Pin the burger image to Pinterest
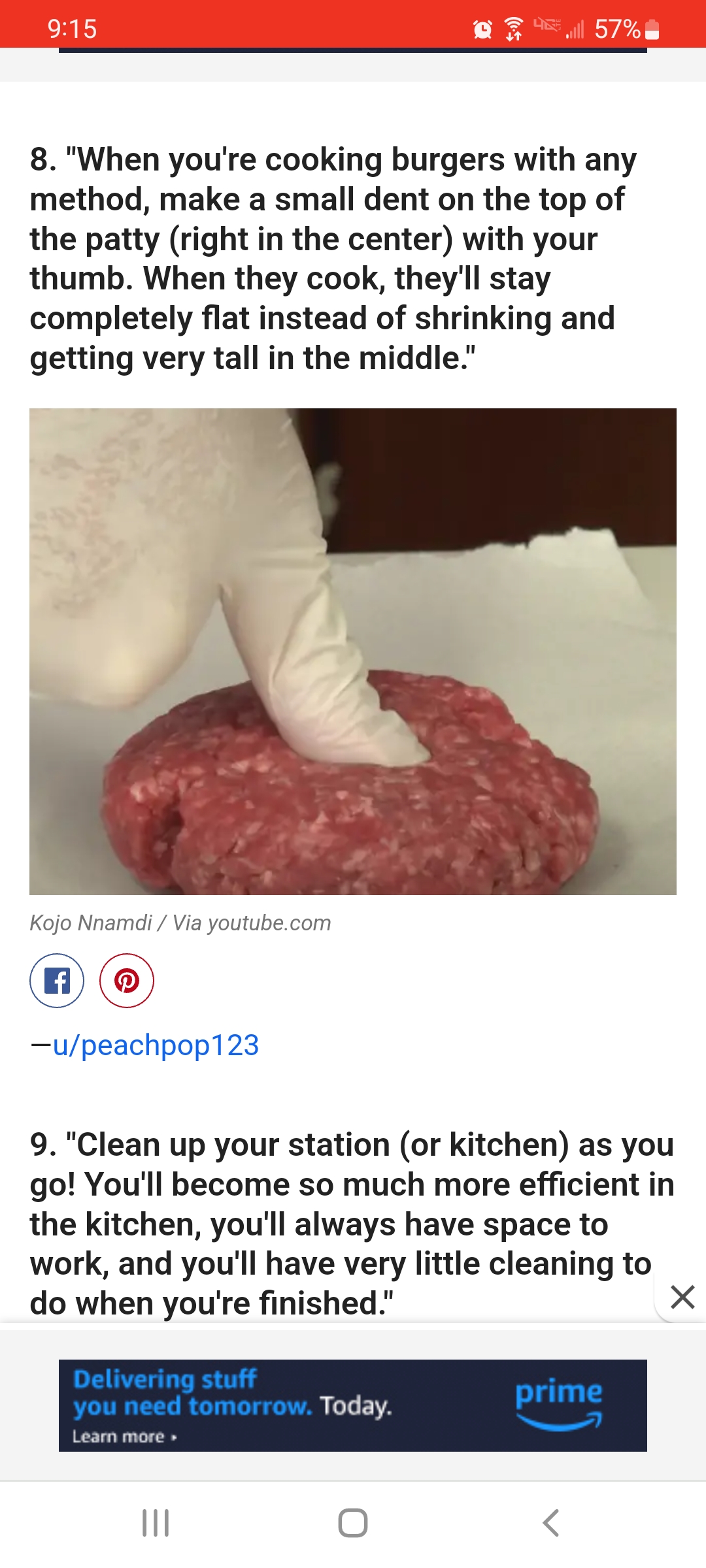 (x=127, y=981)
